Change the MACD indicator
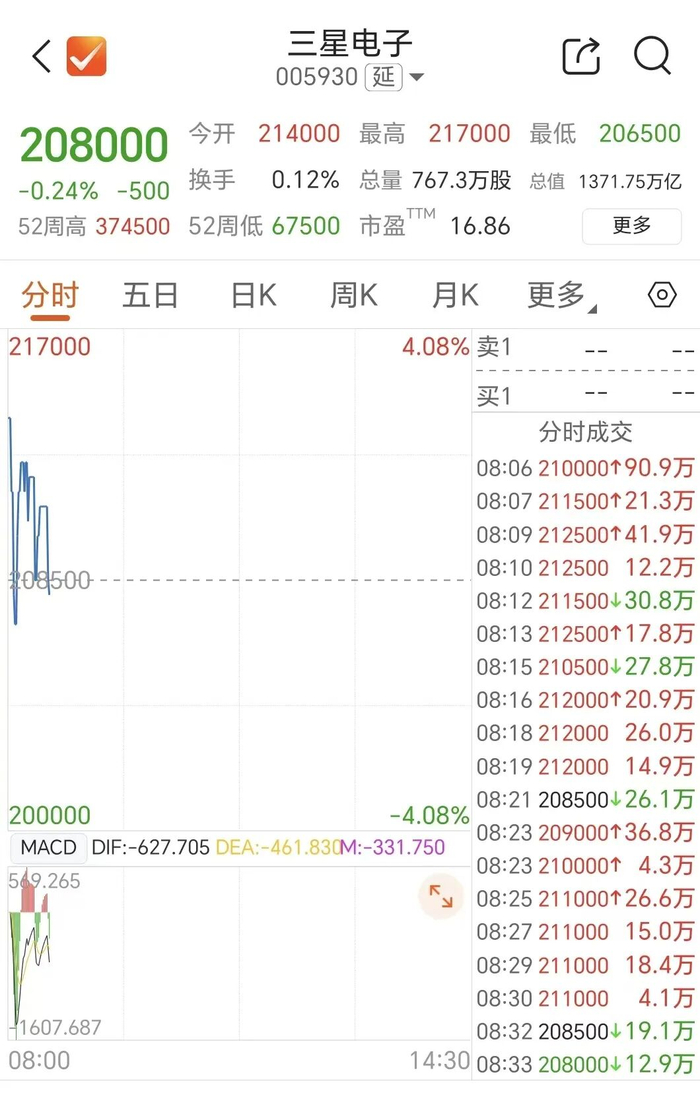The width and height of the screenshot is (700, 1097). [x=48, y=847]
